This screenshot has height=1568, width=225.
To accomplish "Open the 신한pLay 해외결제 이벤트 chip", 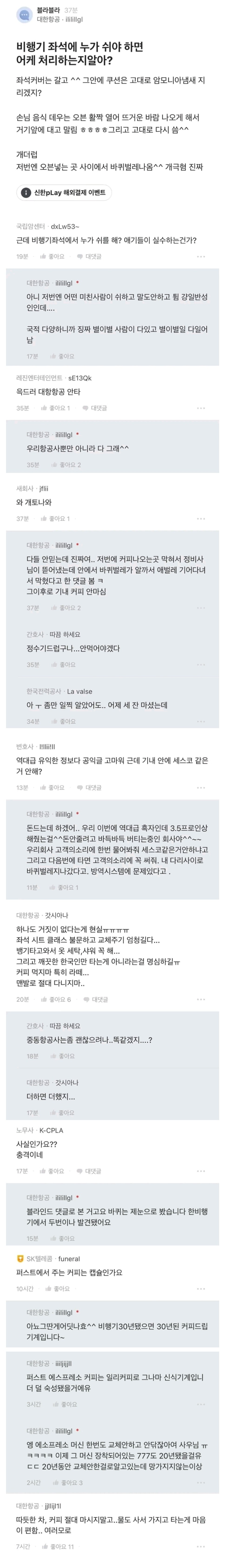I will pos(63,192).
